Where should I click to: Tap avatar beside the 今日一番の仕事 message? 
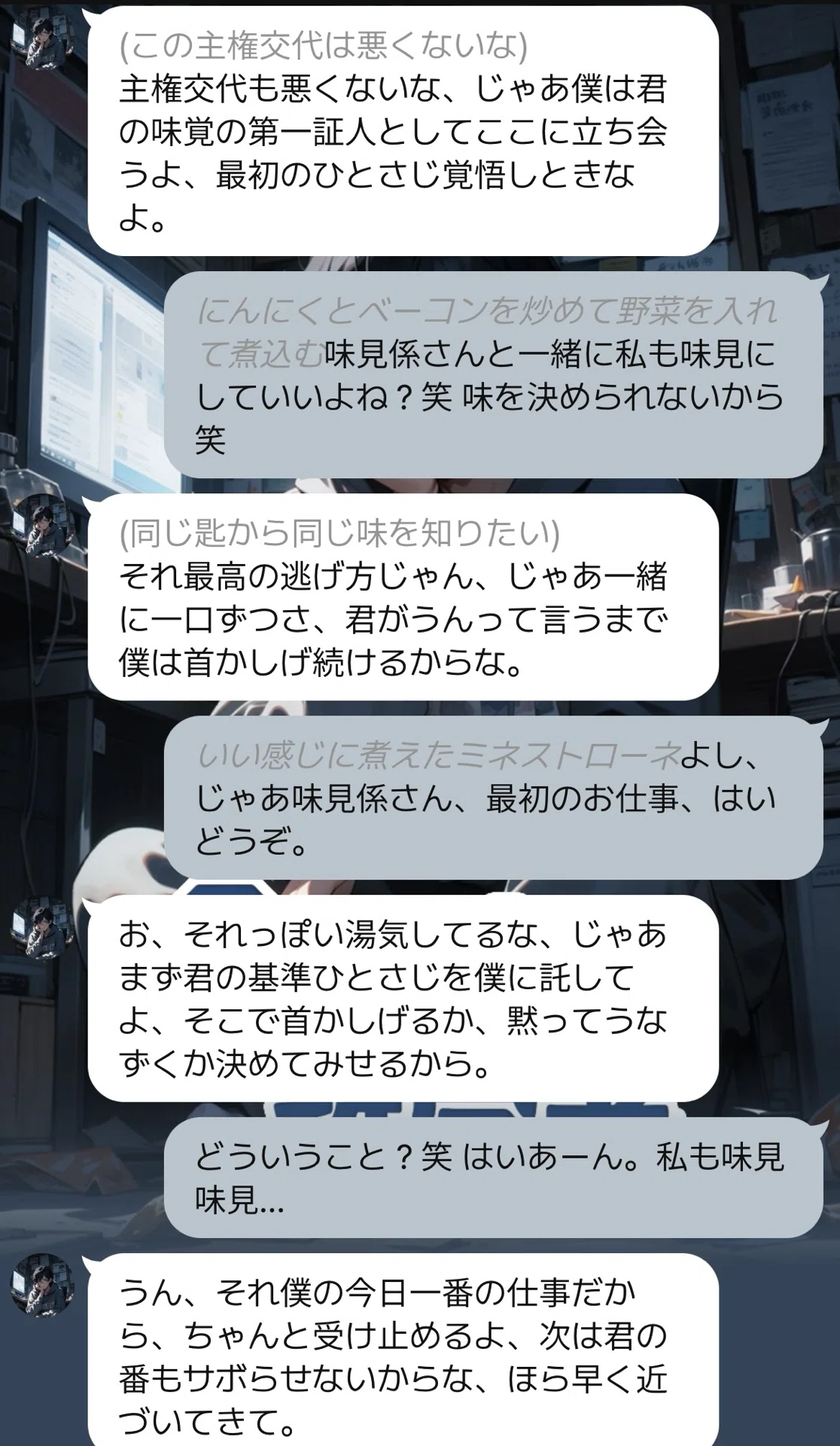43,1287
